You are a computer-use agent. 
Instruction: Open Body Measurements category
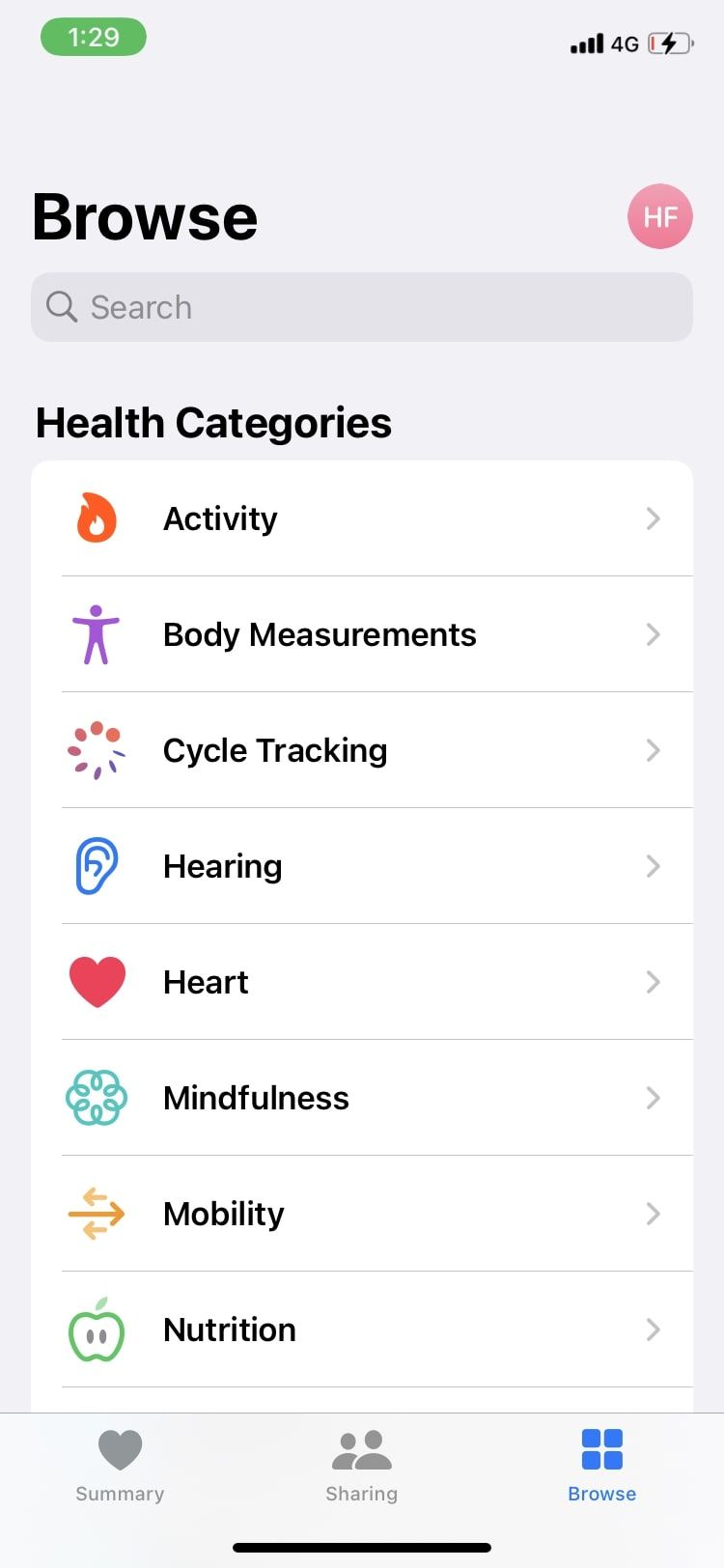(x=362, y=634)
